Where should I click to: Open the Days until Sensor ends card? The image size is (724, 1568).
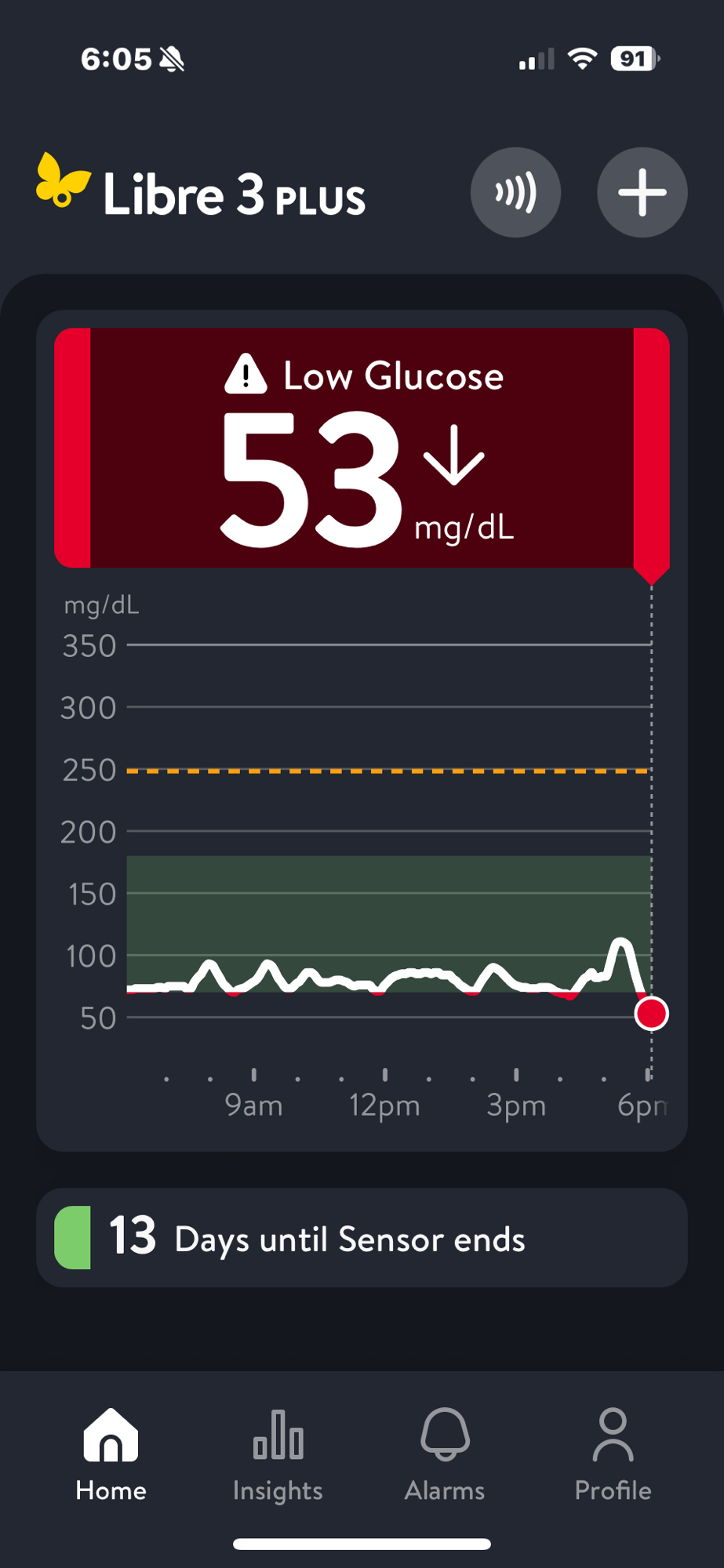click(x=362, y=1238)
